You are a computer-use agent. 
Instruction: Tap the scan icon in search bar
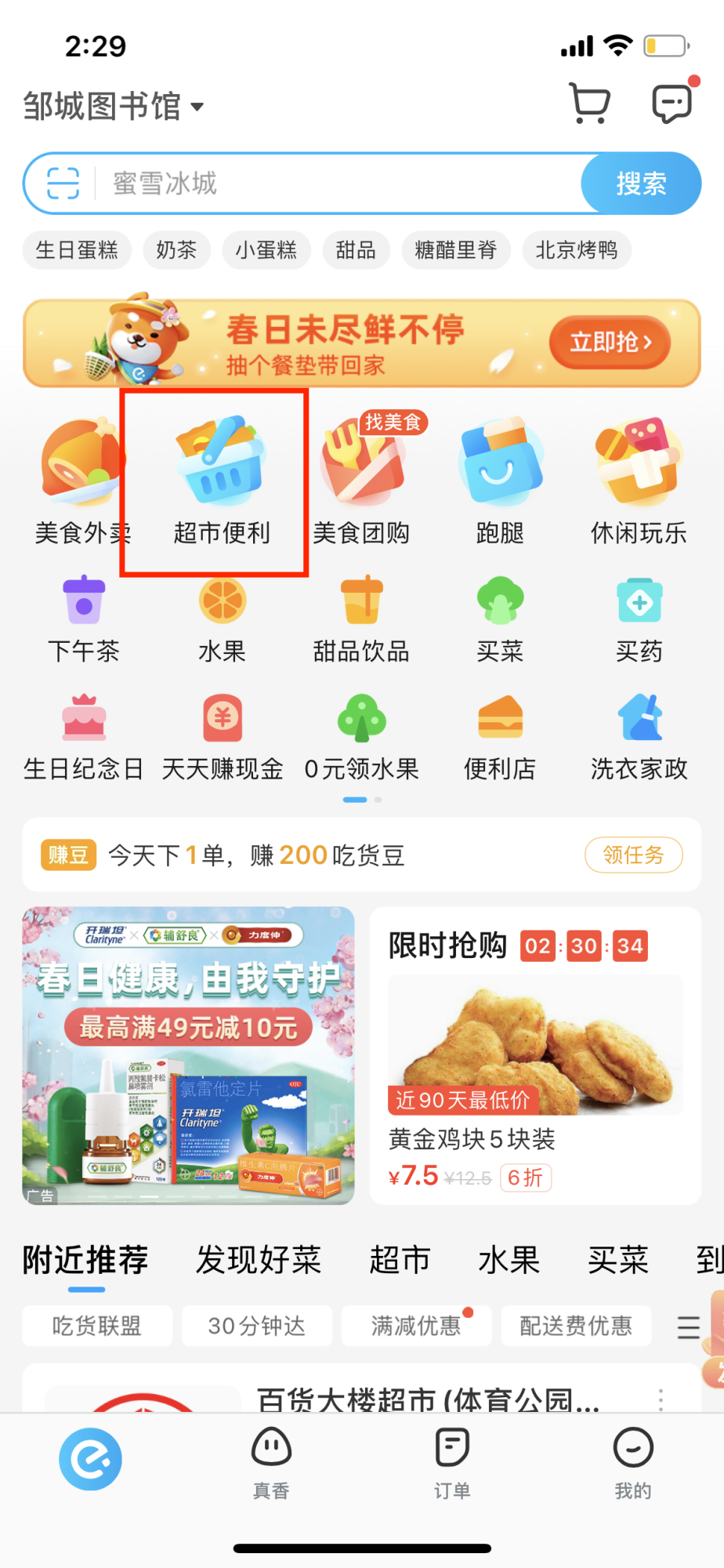(63, 183)
